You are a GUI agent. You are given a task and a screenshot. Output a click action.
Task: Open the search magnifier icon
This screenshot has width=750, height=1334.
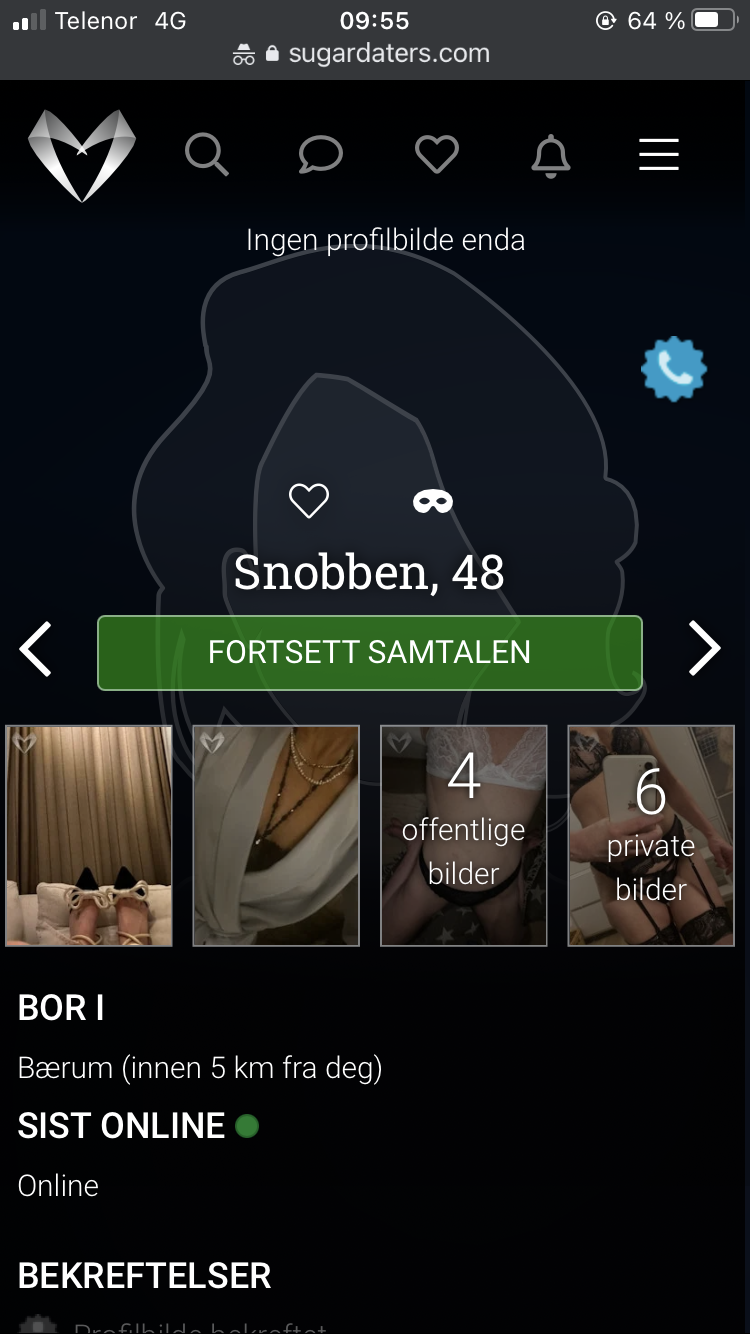pyautogui.click(x=207, y=155)
